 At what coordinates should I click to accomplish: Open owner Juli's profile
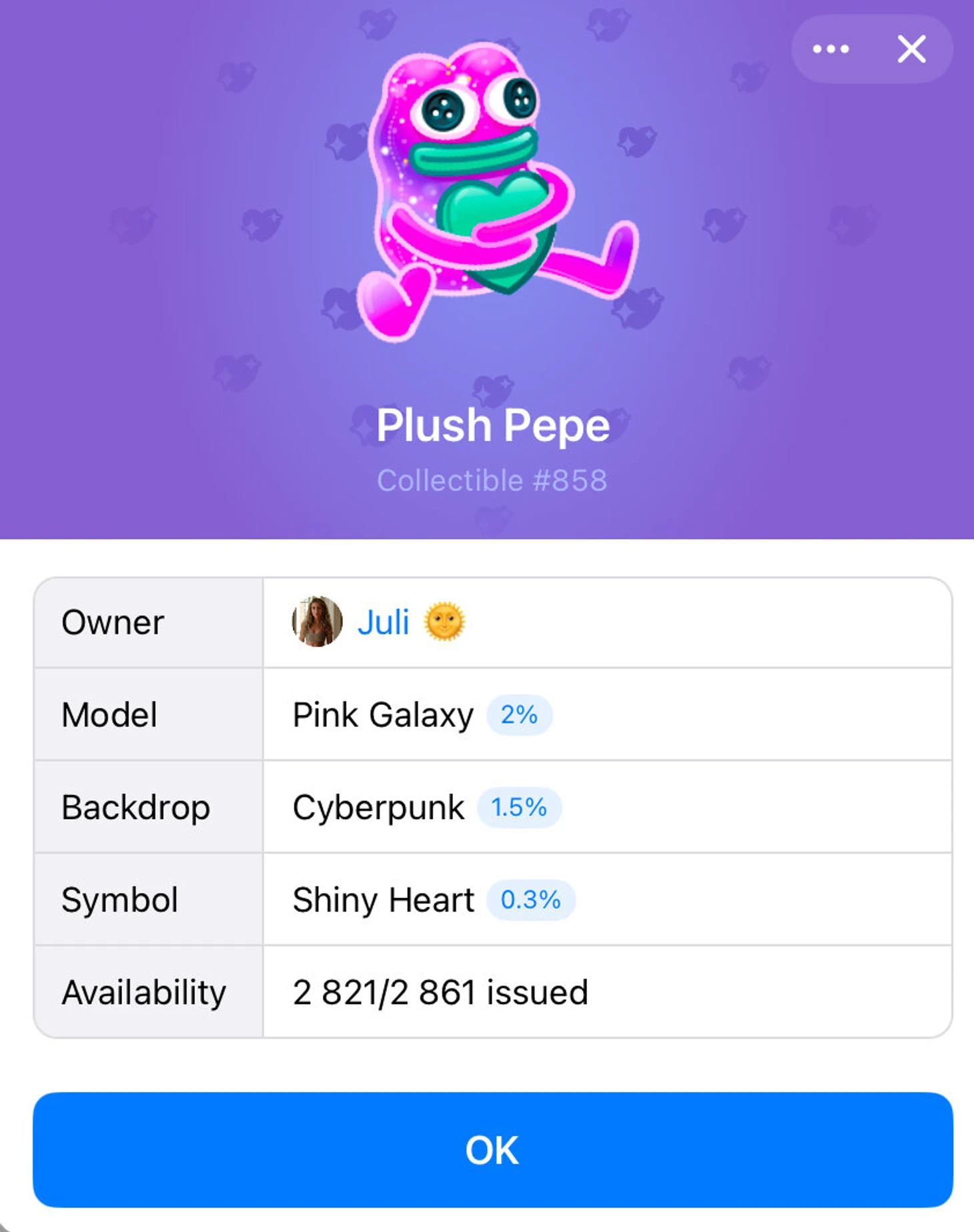click(x=383, y=622)
